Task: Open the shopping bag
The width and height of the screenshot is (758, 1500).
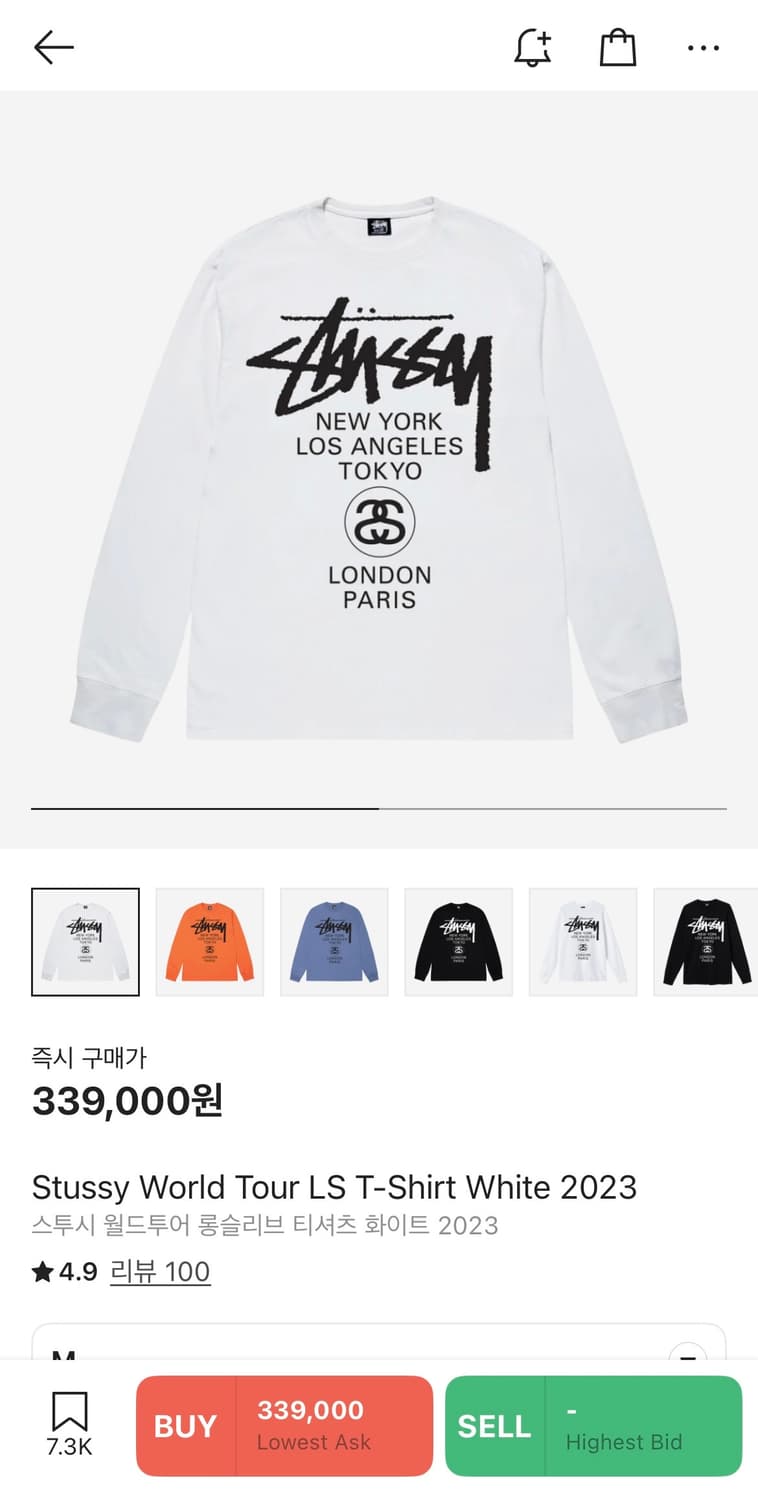Action: tap(618, 47)
